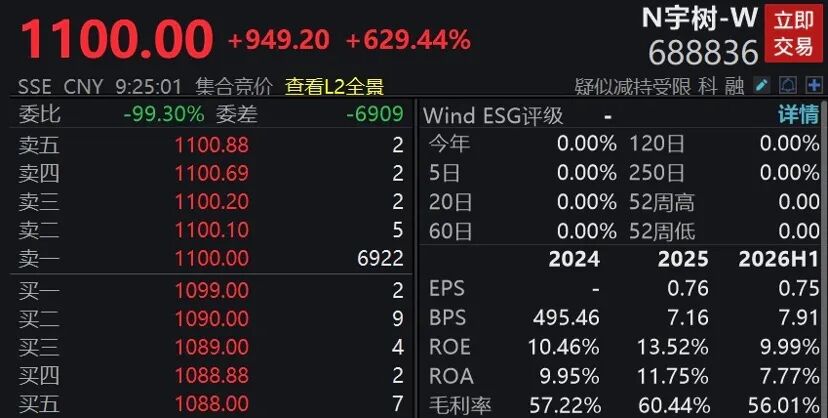Viewport: 828px width, 418px height.
Task: Tap the pencil edit icon
Action: point(761,85)
